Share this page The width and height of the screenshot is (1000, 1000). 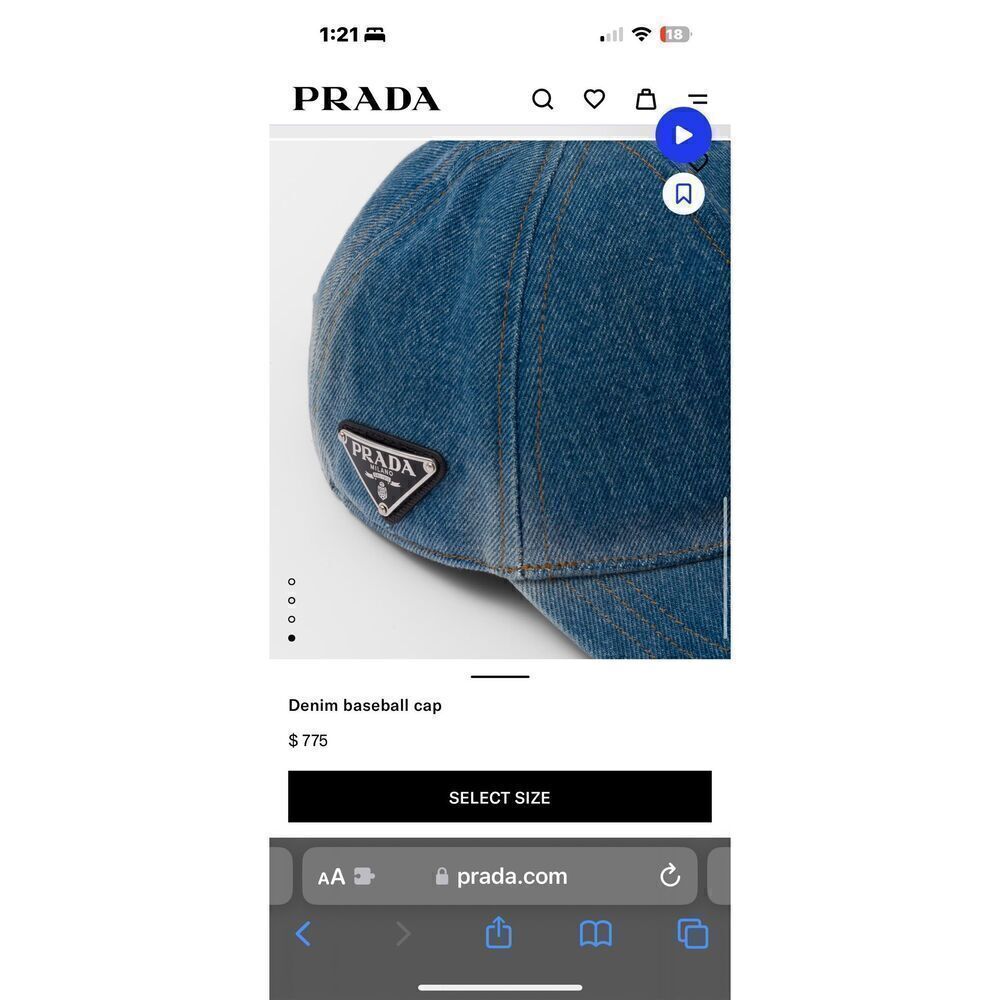(x=498, y=933)
